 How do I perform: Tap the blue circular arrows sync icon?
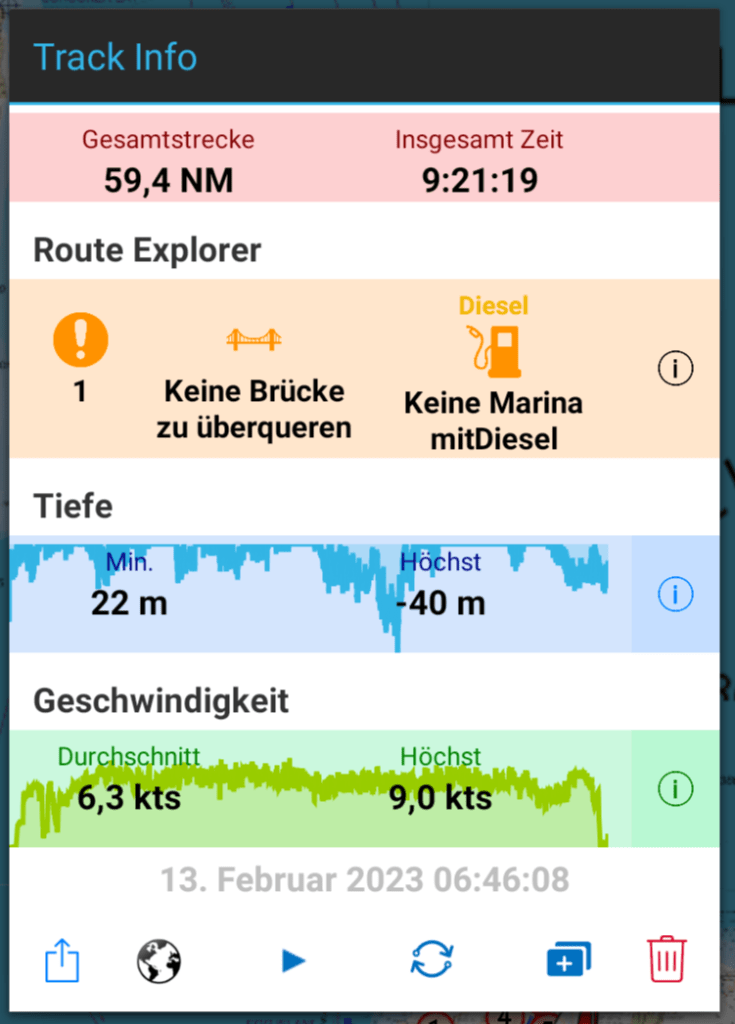pyautogui.click(x=432, y=962)
